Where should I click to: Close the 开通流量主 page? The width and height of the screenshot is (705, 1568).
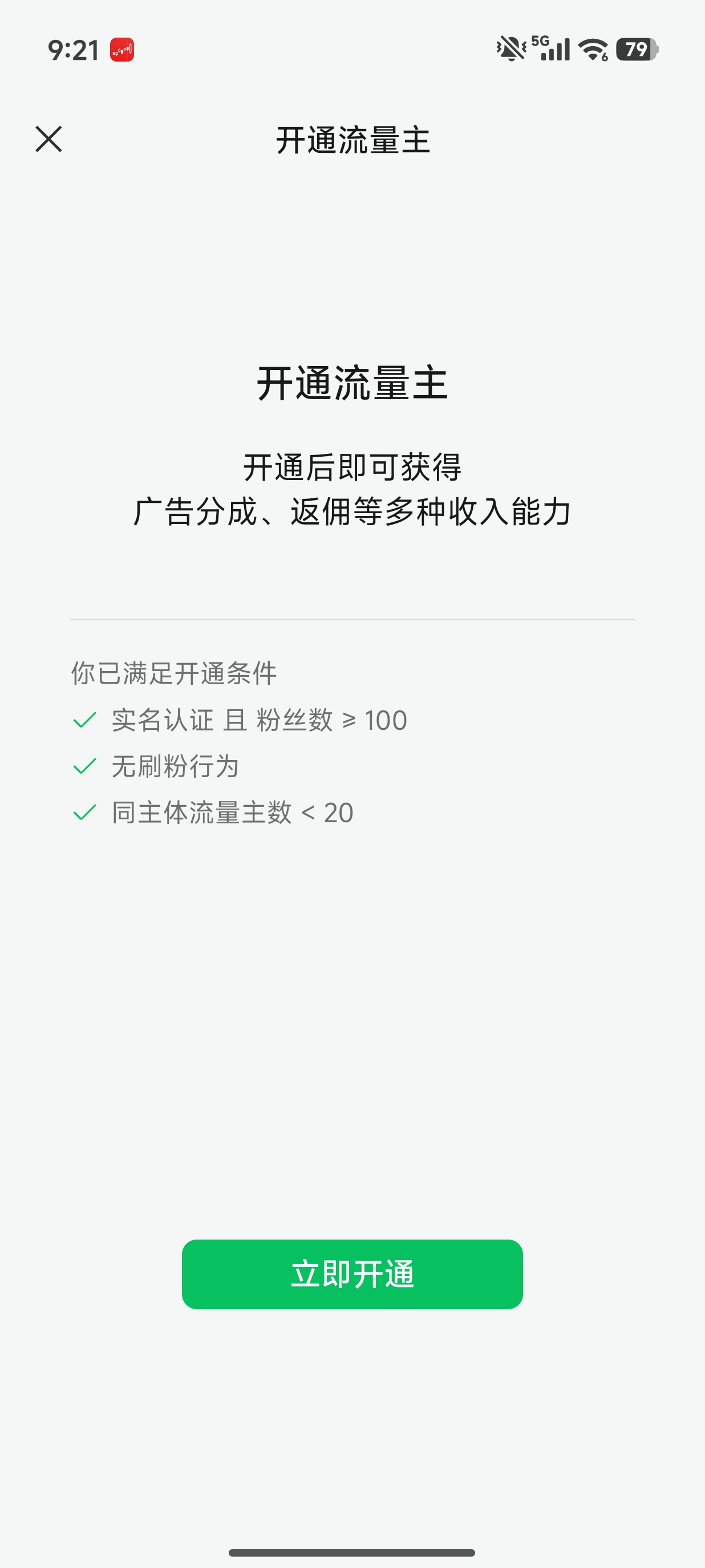48,139
